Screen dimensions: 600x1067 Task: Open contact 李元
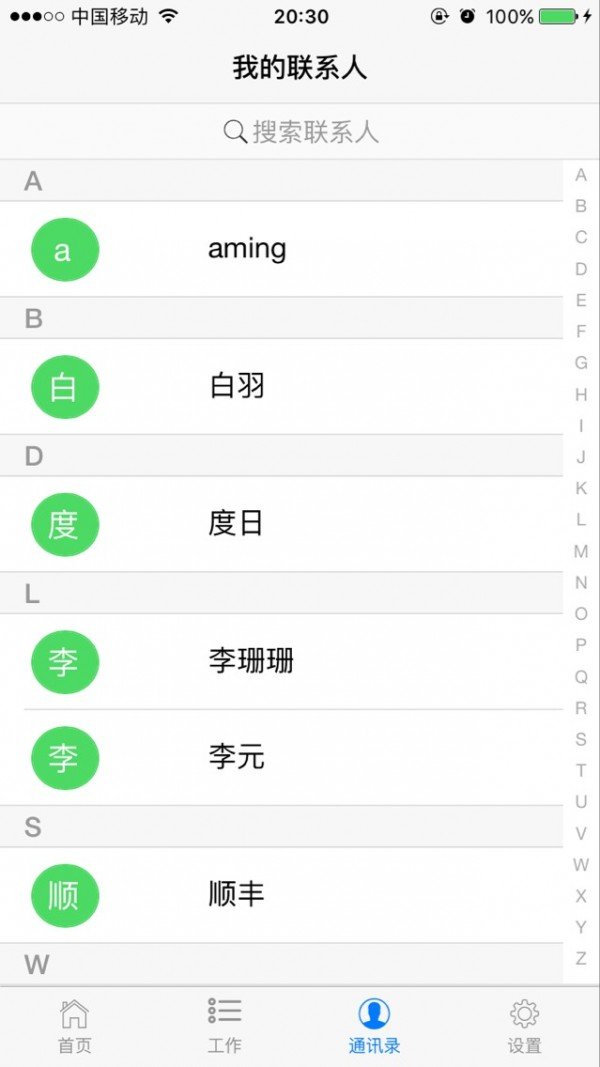pos(282,757)
